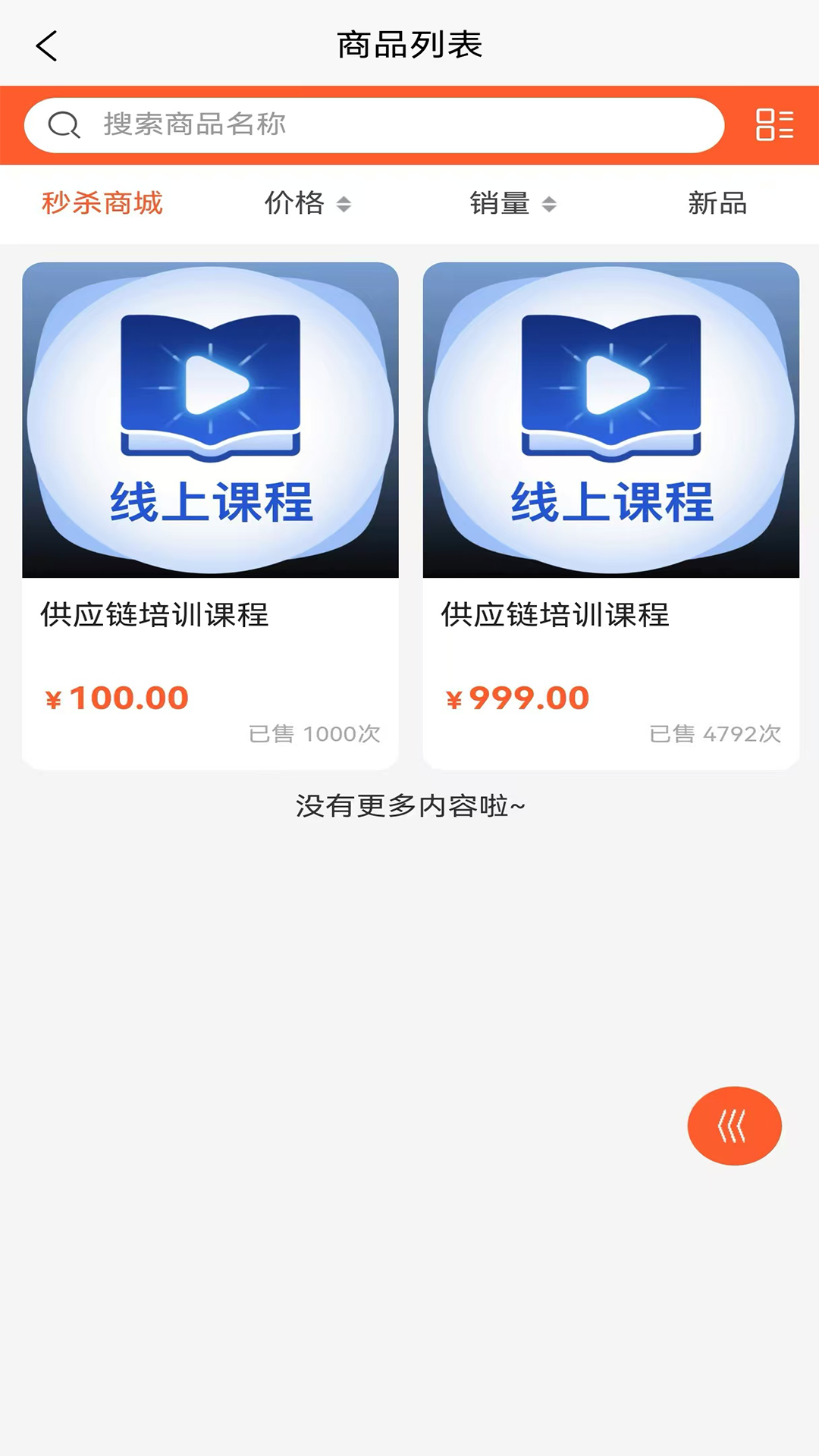
Task: Toggle the price sort arrows next to 价格
Action: [x=347, y=203]
